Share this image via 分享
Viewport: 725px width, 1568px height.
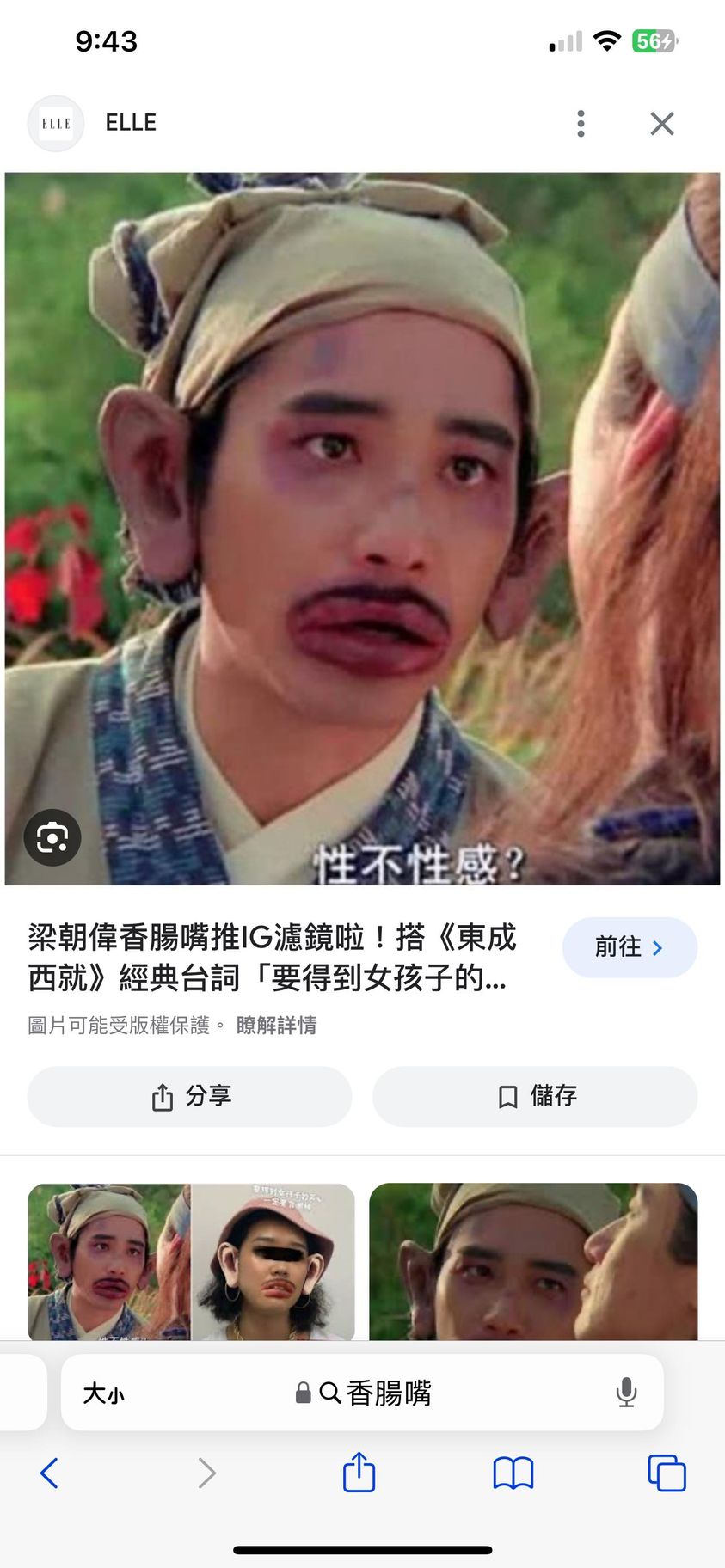click(x=190, y=1096)
